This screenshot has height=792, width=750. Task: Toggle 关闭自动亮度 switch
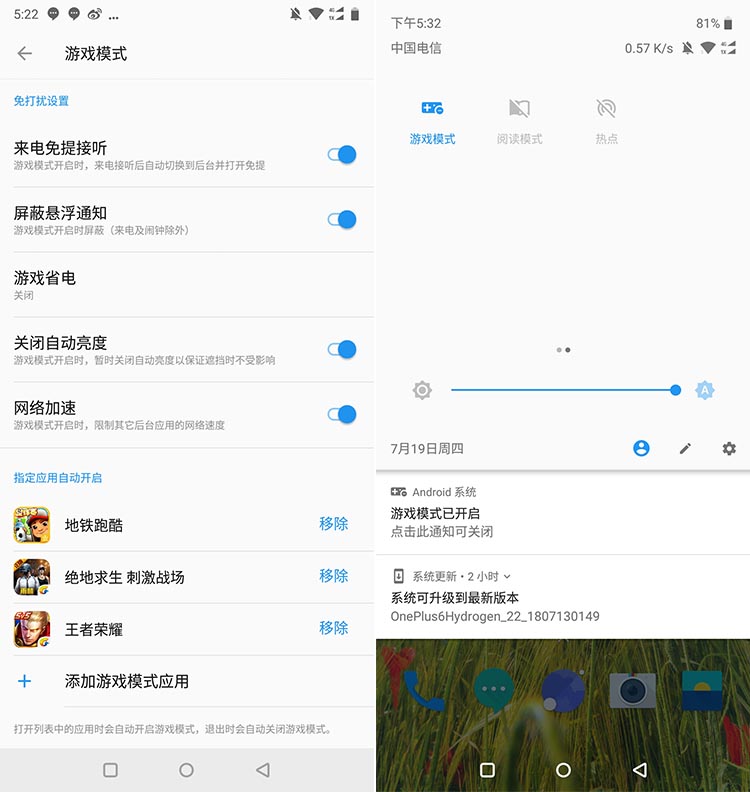pos(342,349)
